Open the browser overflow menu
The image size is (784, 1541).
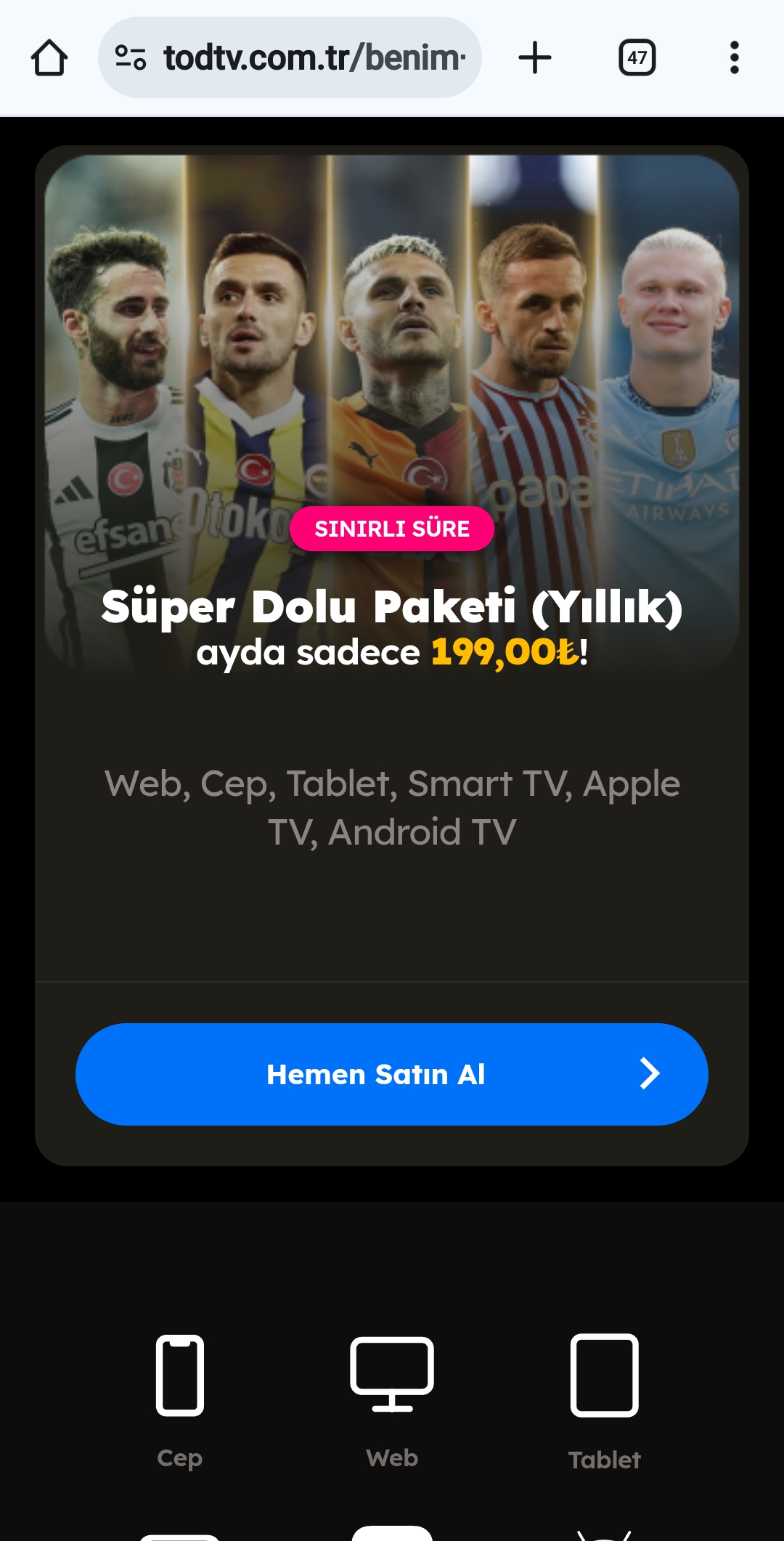[734, 58]
